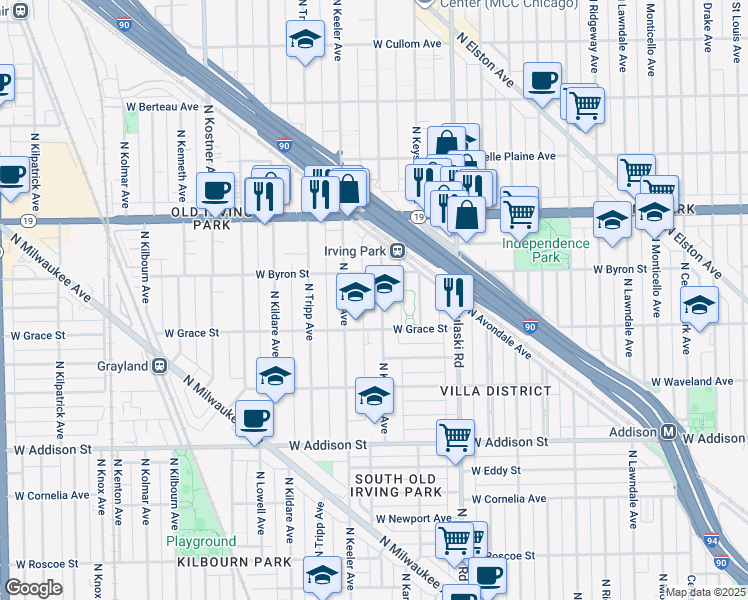The width and height of the screenshot is (748, 600).
Task: Select the restaurant marker on N Pulaski Rd
Action: tap(454, 291)
